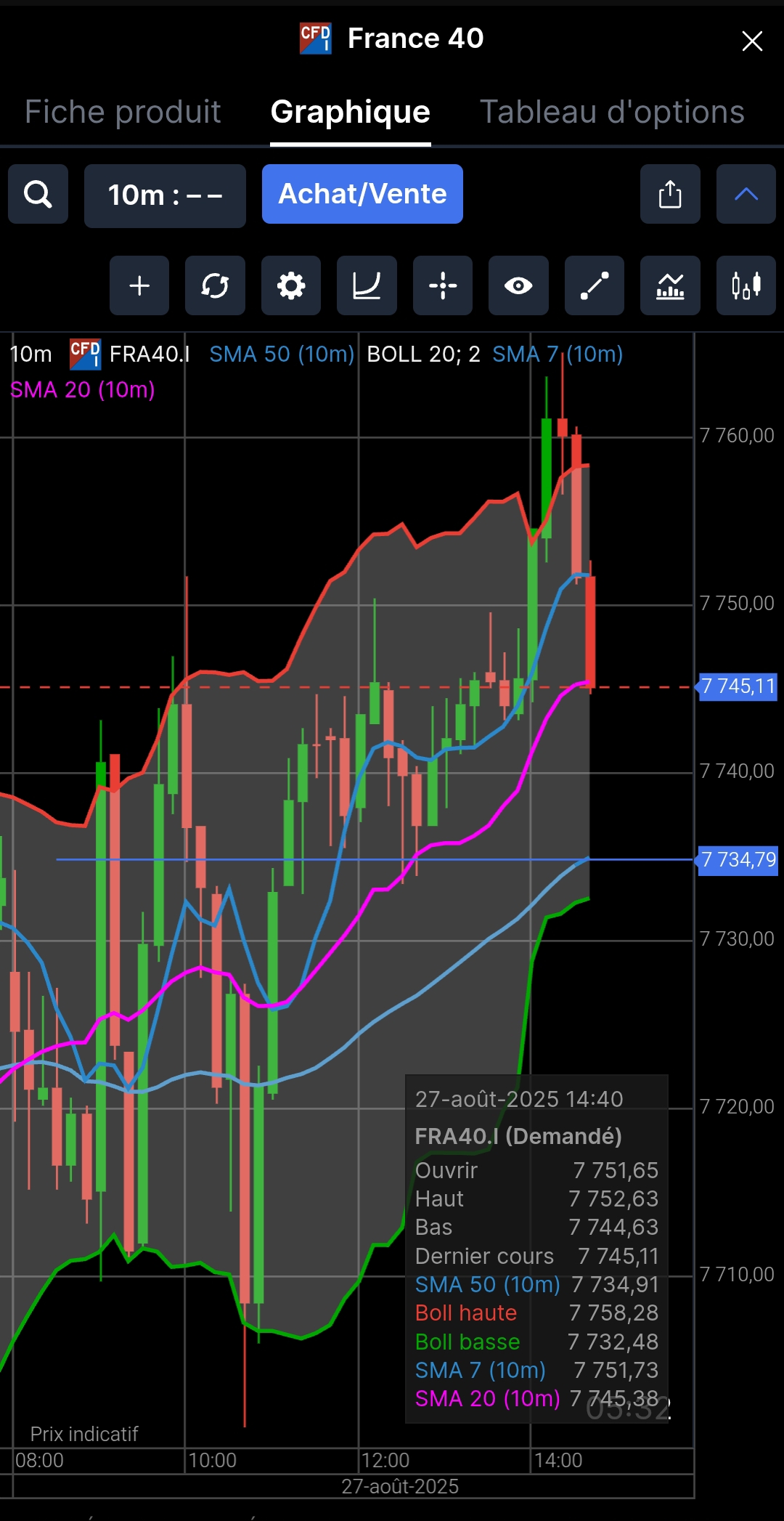784x1521 pixels.
Task: Share the chart
Action: coord(670,194)
